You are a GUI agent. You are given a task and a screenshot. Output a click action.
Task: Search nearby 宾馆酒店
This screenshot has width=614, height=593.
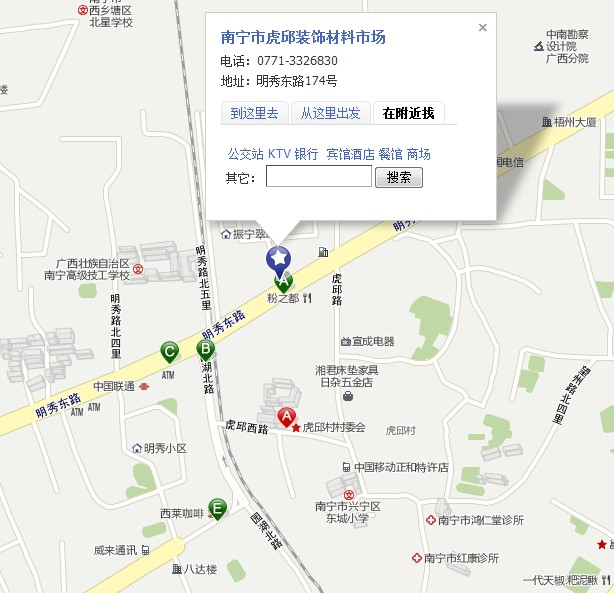[350, 154]
